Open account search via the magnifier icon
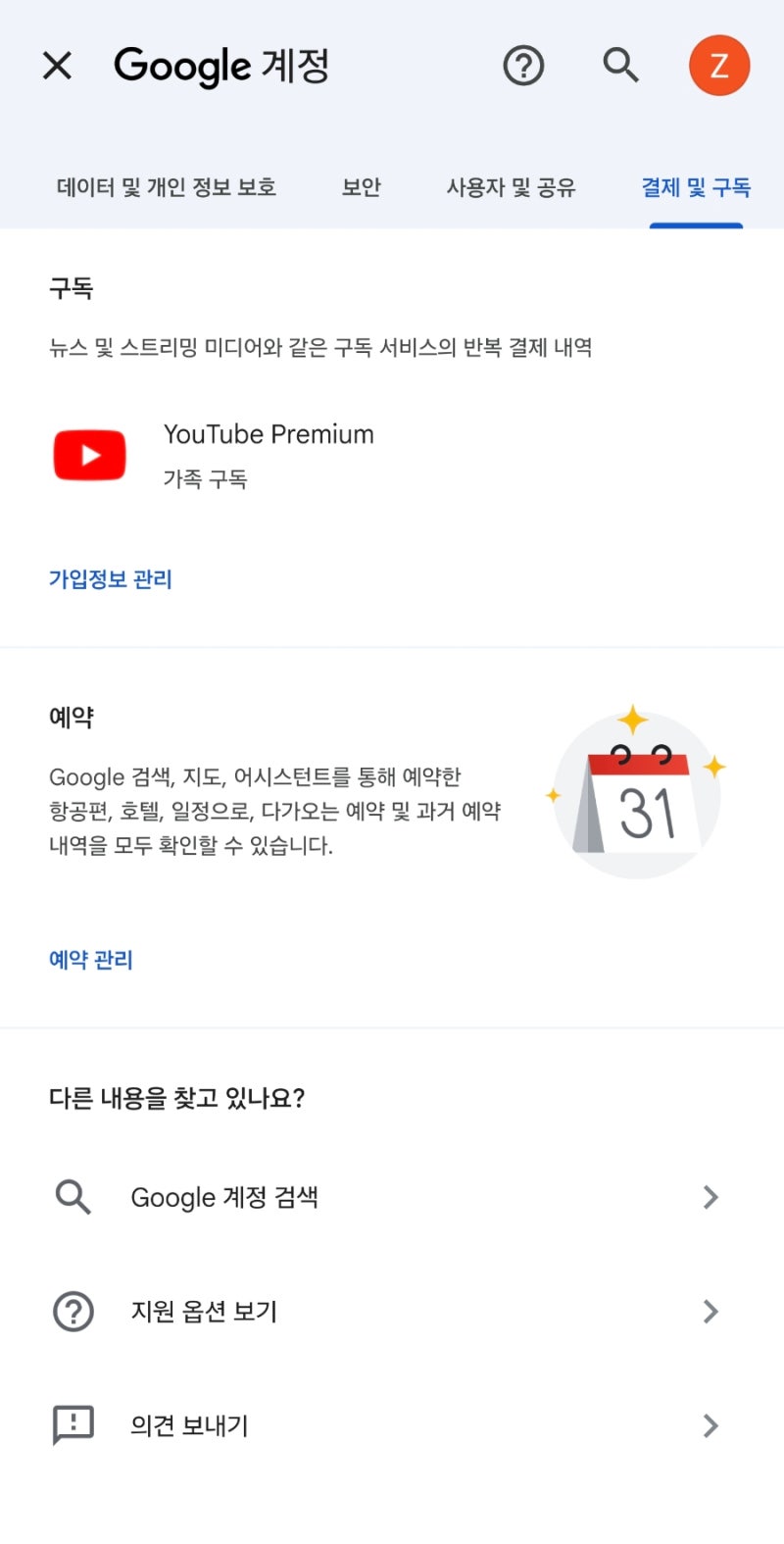The width and height of the screenshot is (784, 1544). coord(620,66)
